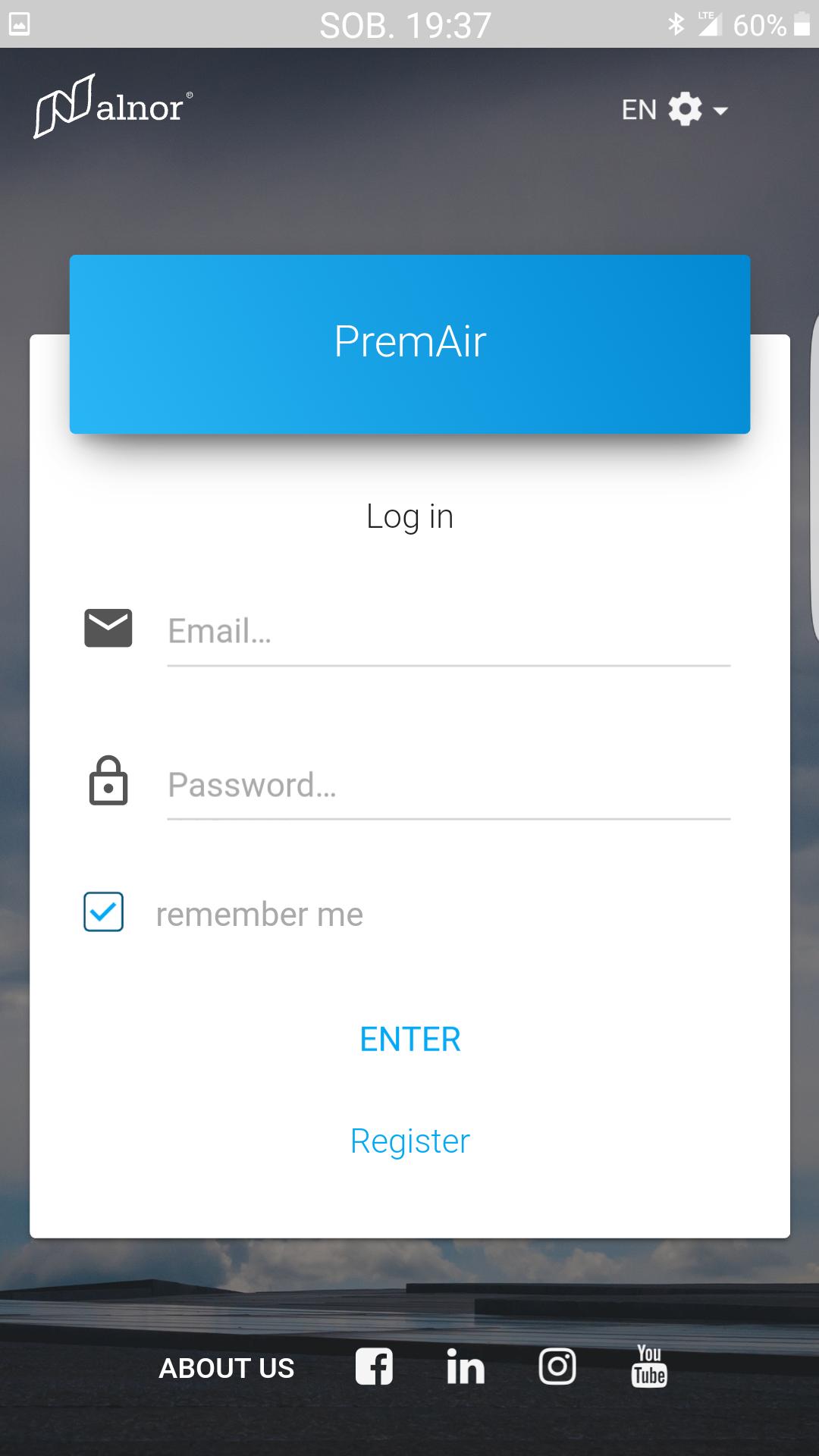819x1456 pixels.
Task: Open Alnor's Instagram account
Action: [x=557, y=1367]
